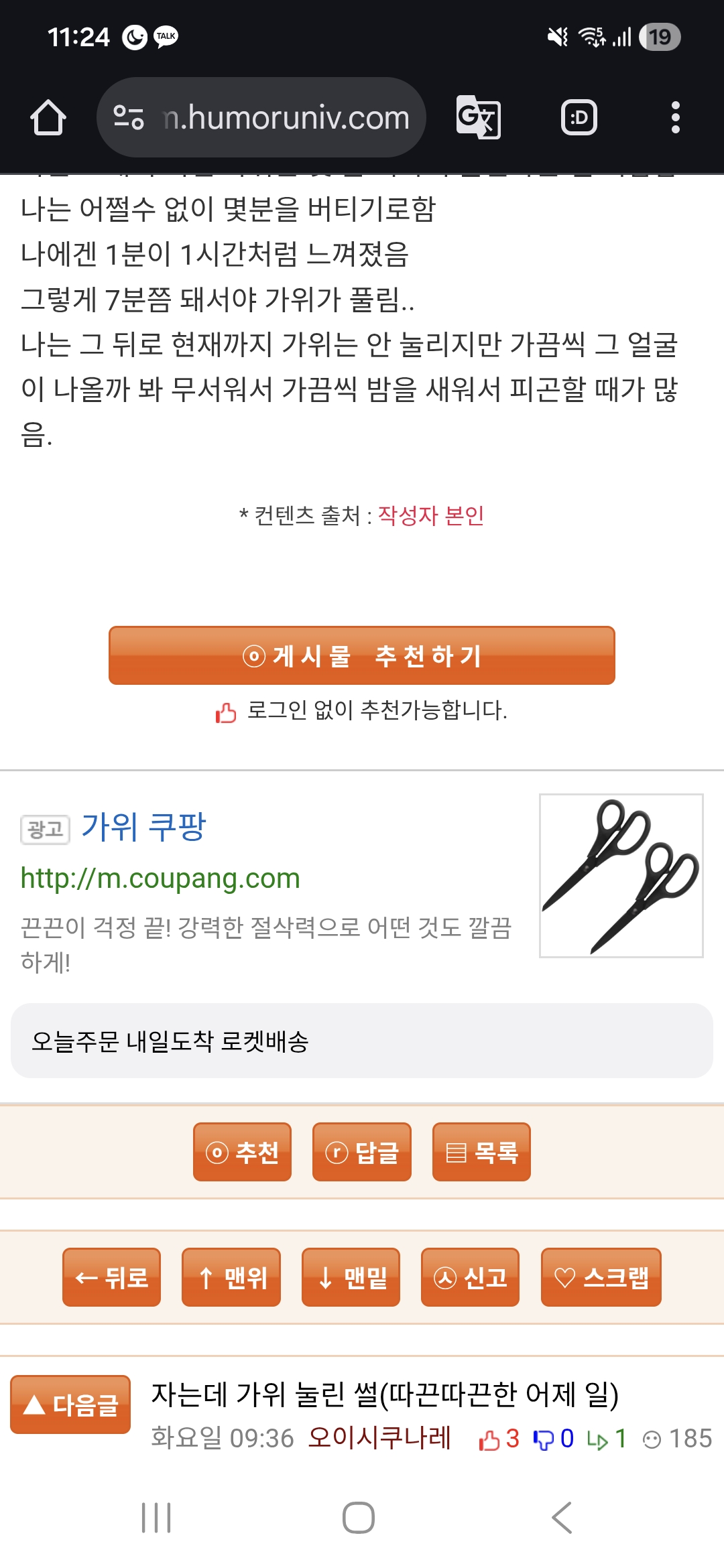The width and height of the screenshot is (724, 1568).
Task: Write a reply with 답글
Action: point(362,1152)
